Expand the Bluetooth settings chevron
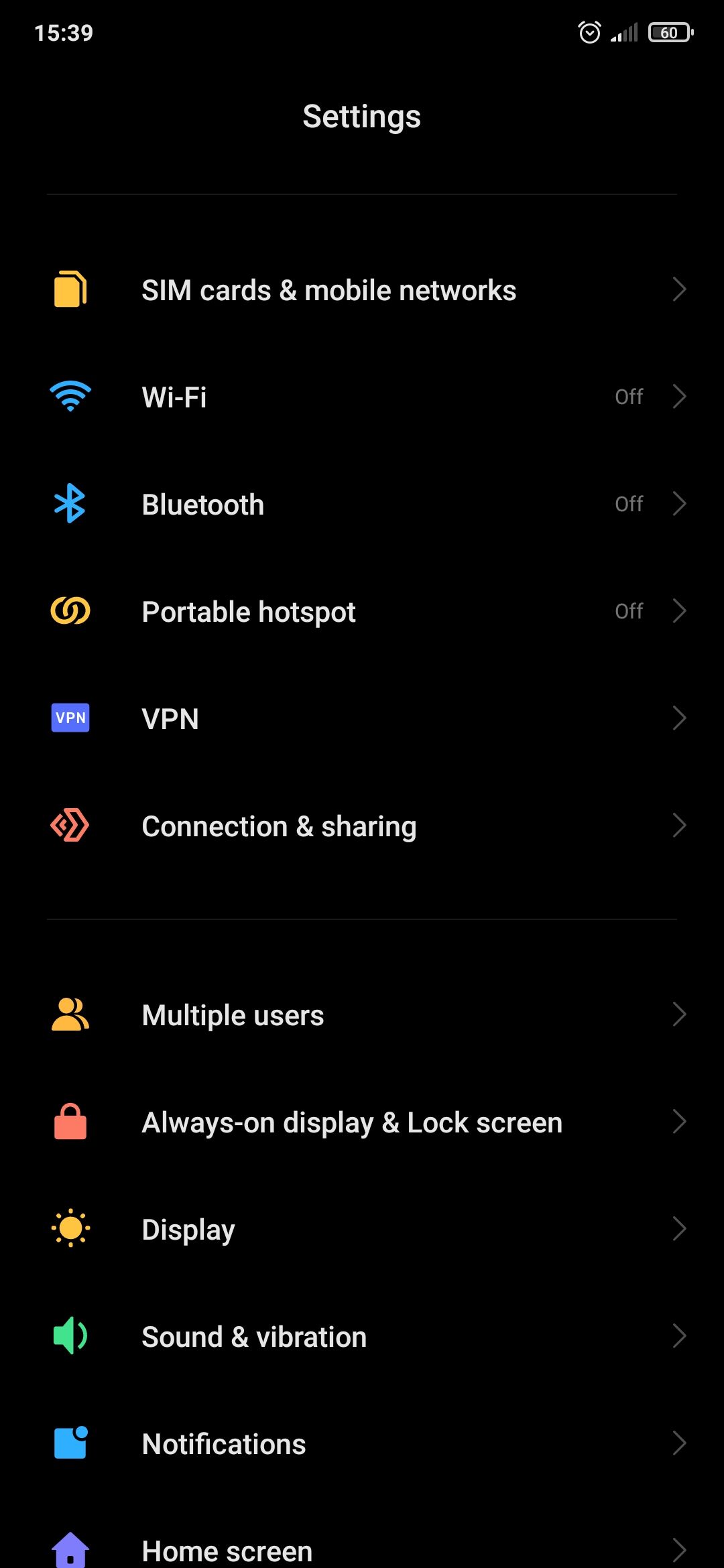Viewport: 724px width, 1568px height. click(680, 503)
